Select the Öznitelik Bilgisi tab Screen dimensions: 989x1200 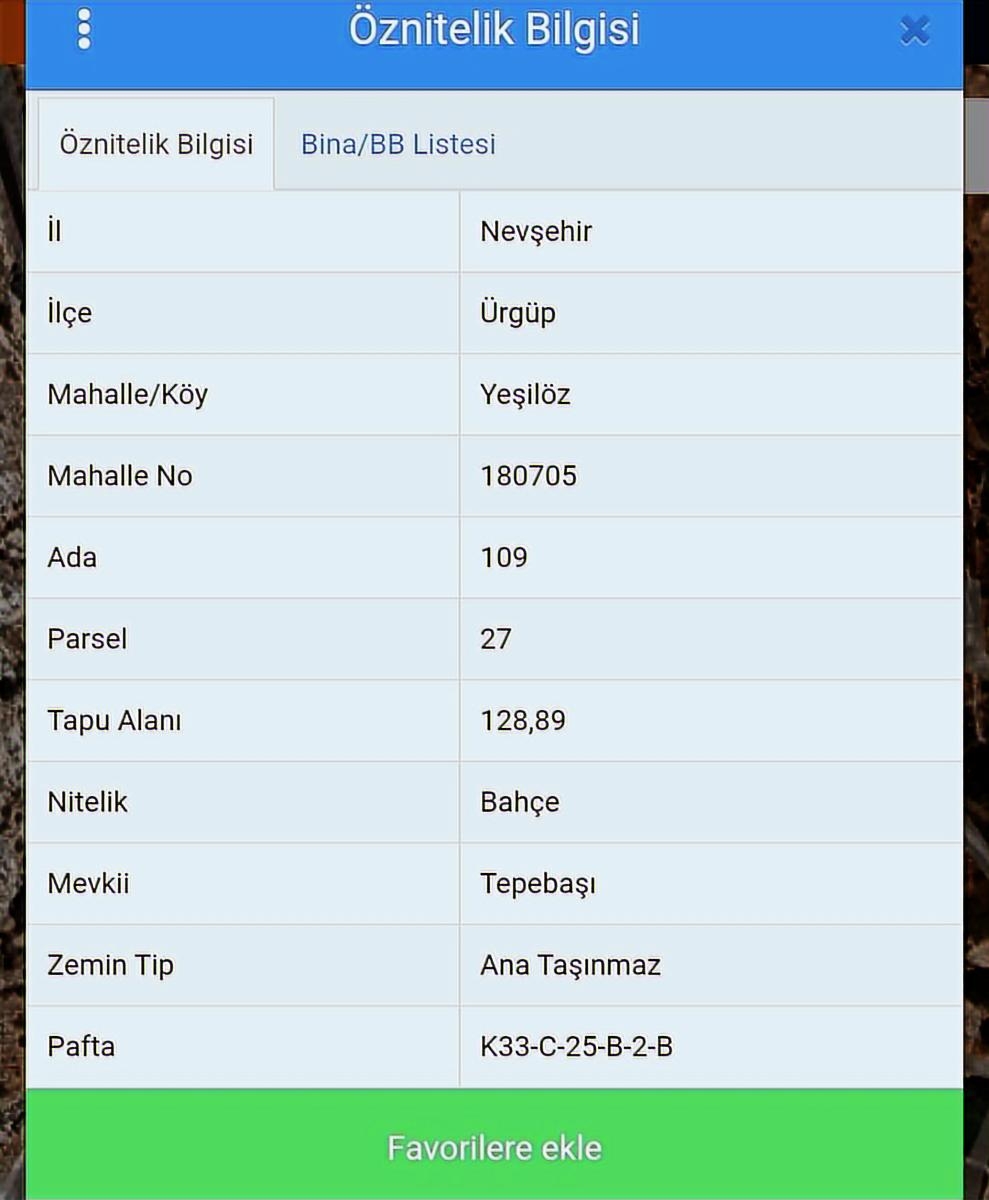pos(156,144)
